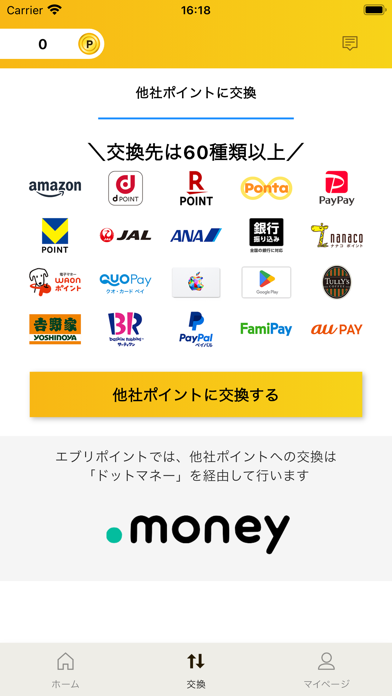Image resolution: width=392 pixels, height=696 pixels.
Task: Go to the マイページ tab
Action: click(x=326, y=669)
